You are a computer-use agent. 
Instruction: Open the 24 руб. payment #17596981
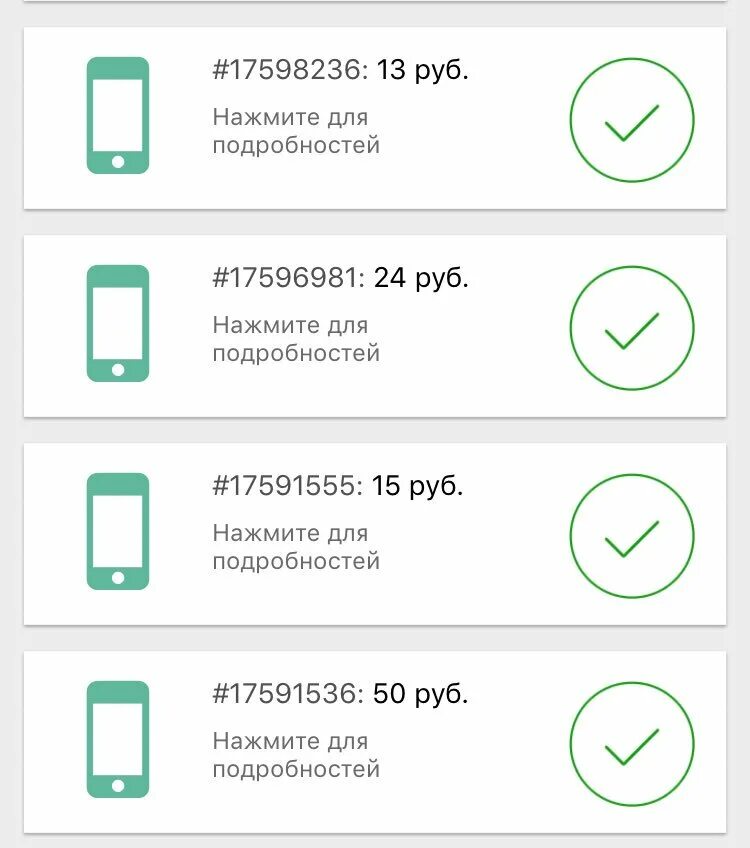click(x=340, y=325)
